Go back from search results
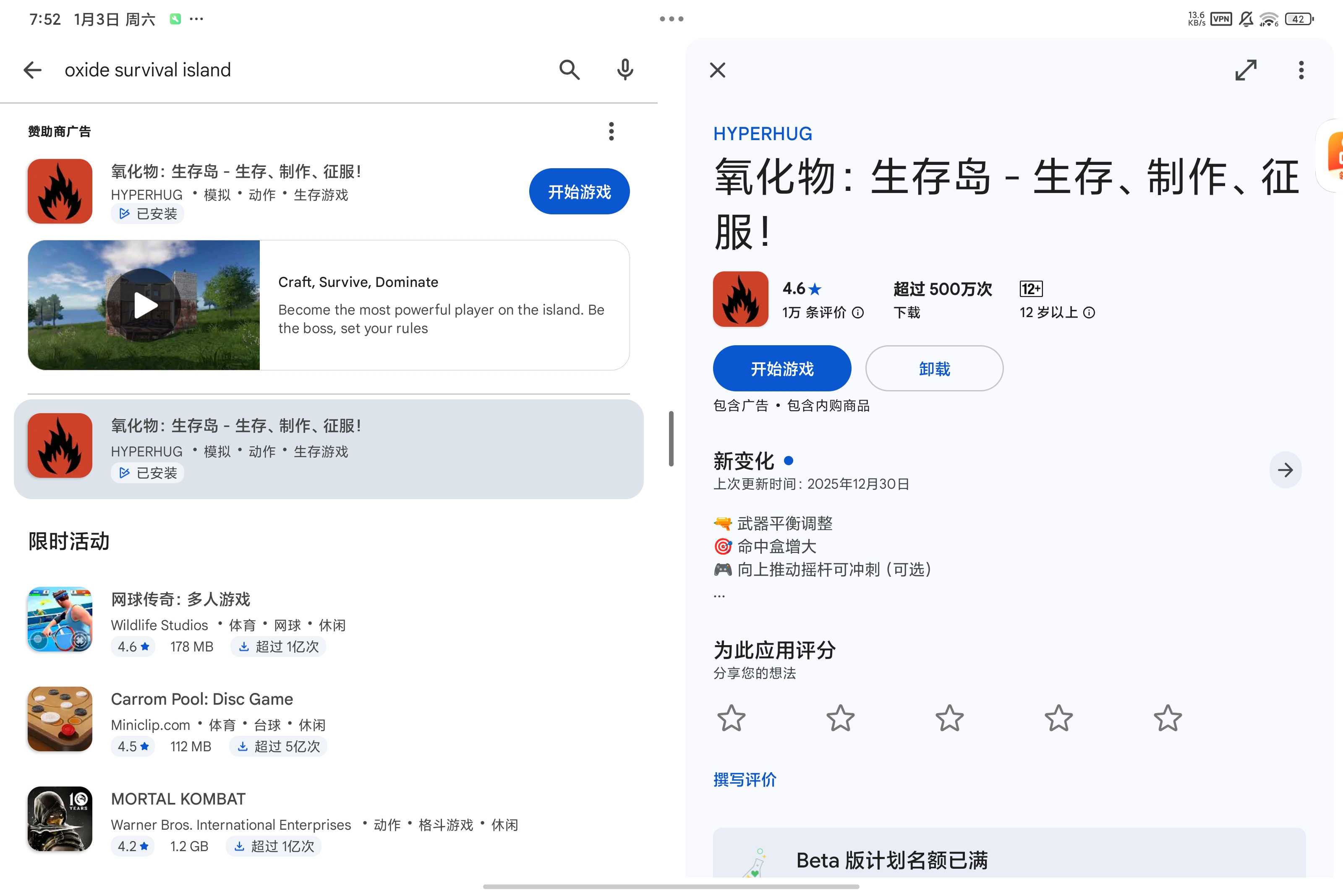The image size is (1343, 896). pyautogui.click(x=33, y=70)
